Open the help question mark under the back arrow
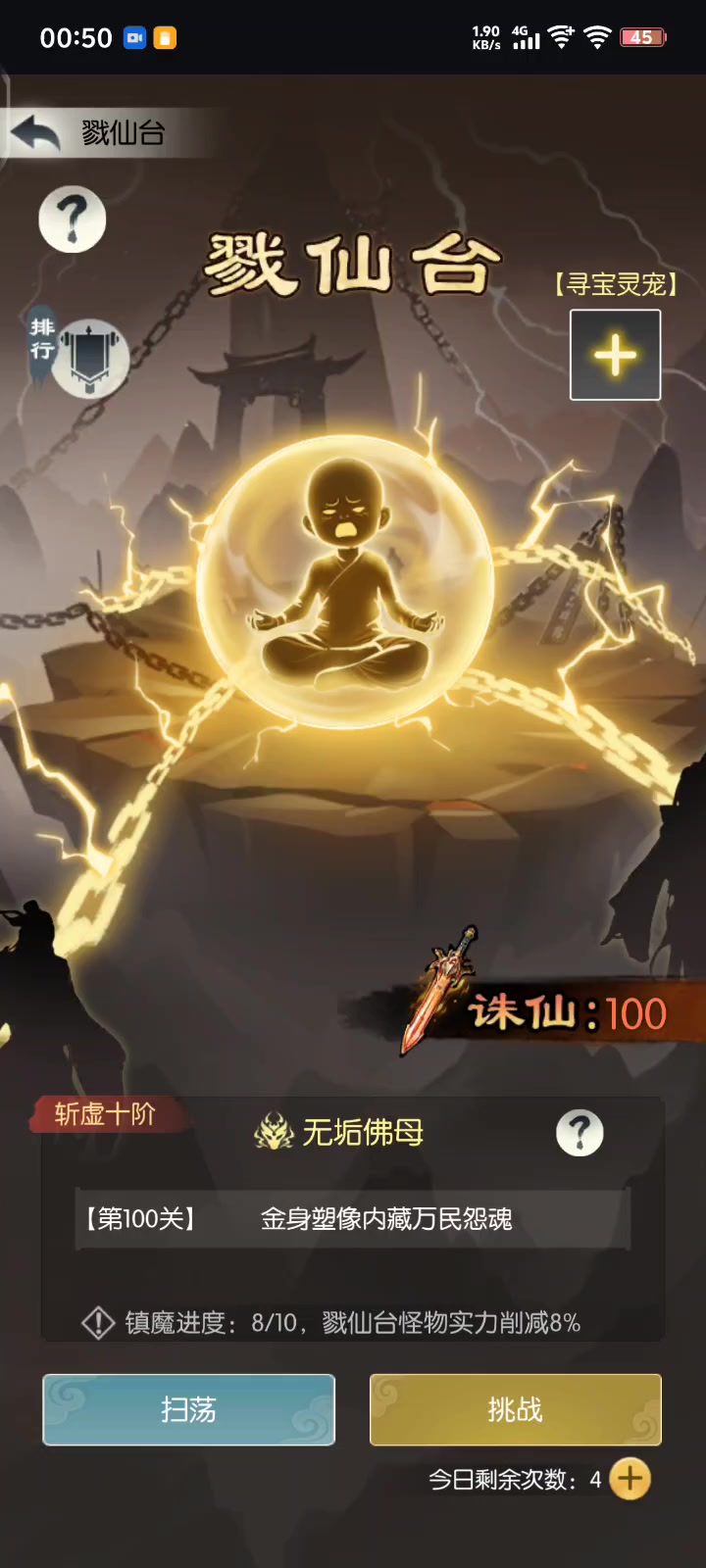 (x=73, y=220)
